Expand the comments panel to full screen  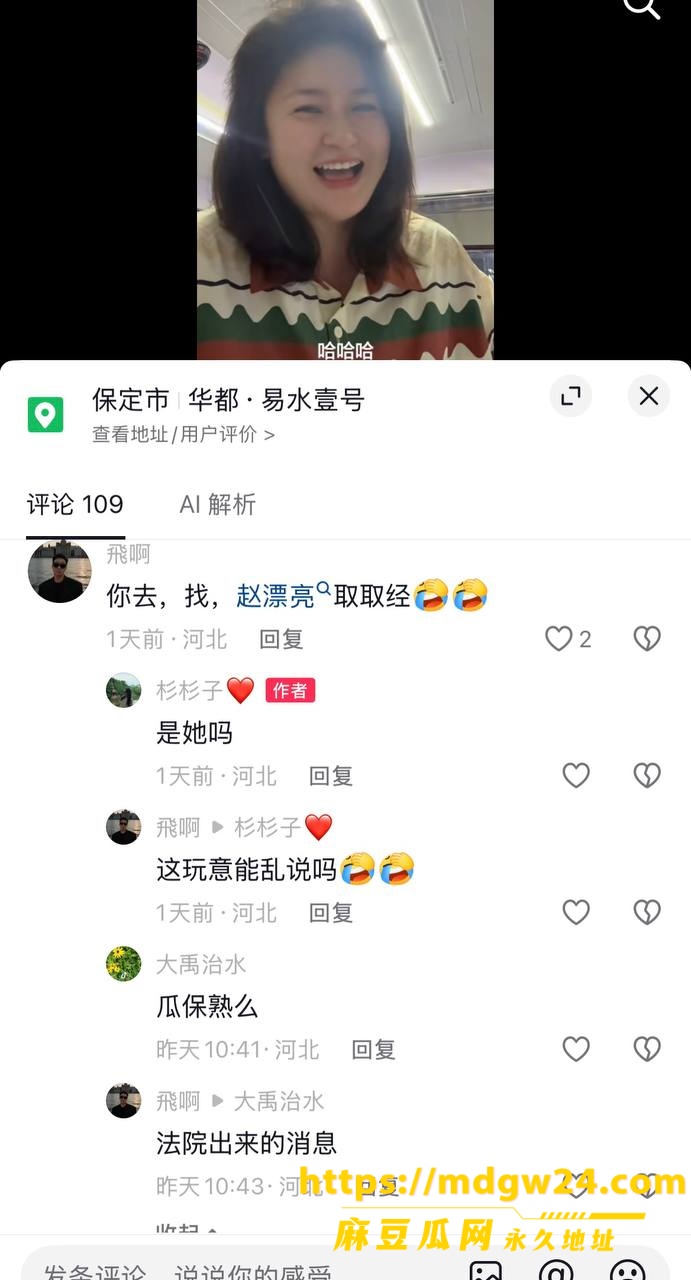point(571,397)
